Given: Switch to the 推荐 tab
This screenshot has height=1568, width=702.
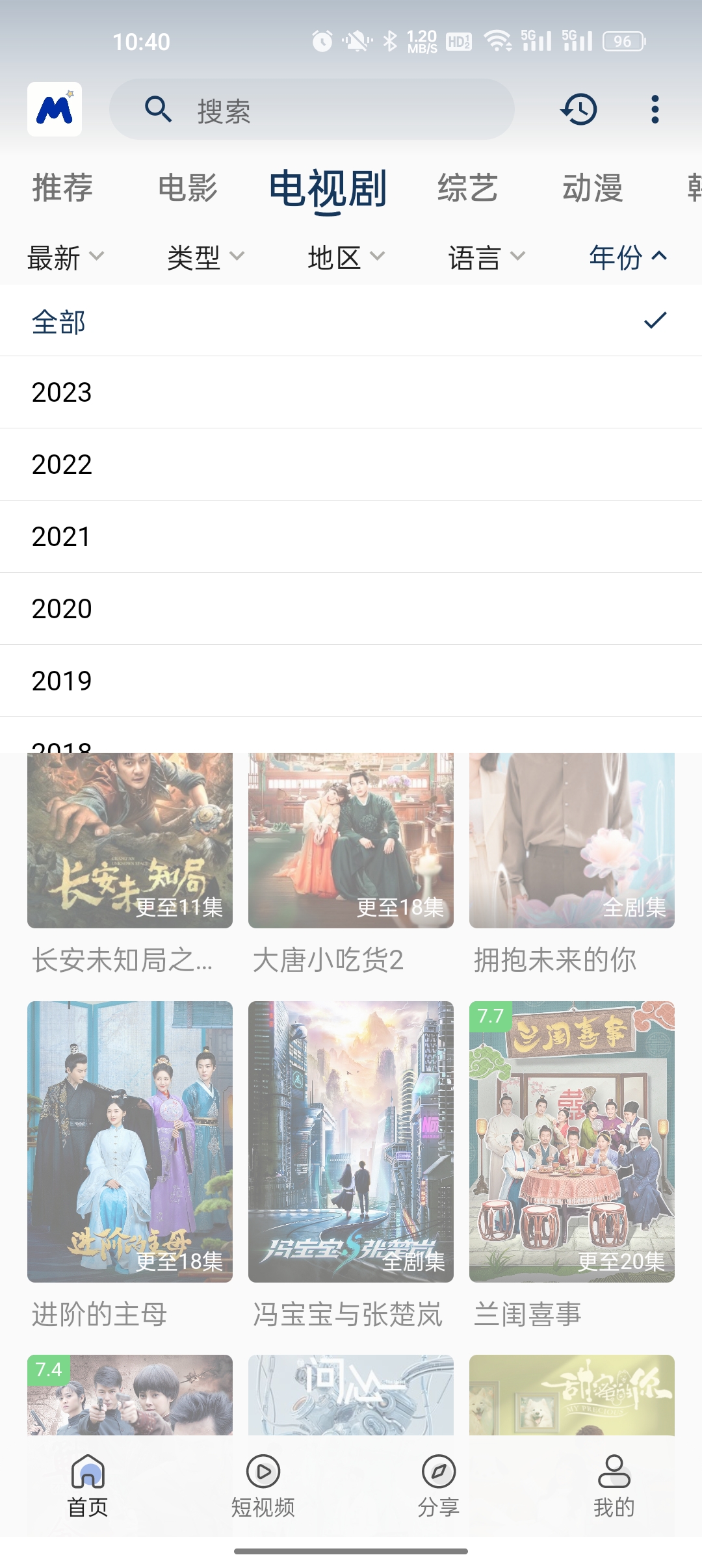Looking at the screenshot, I should 62,189.
